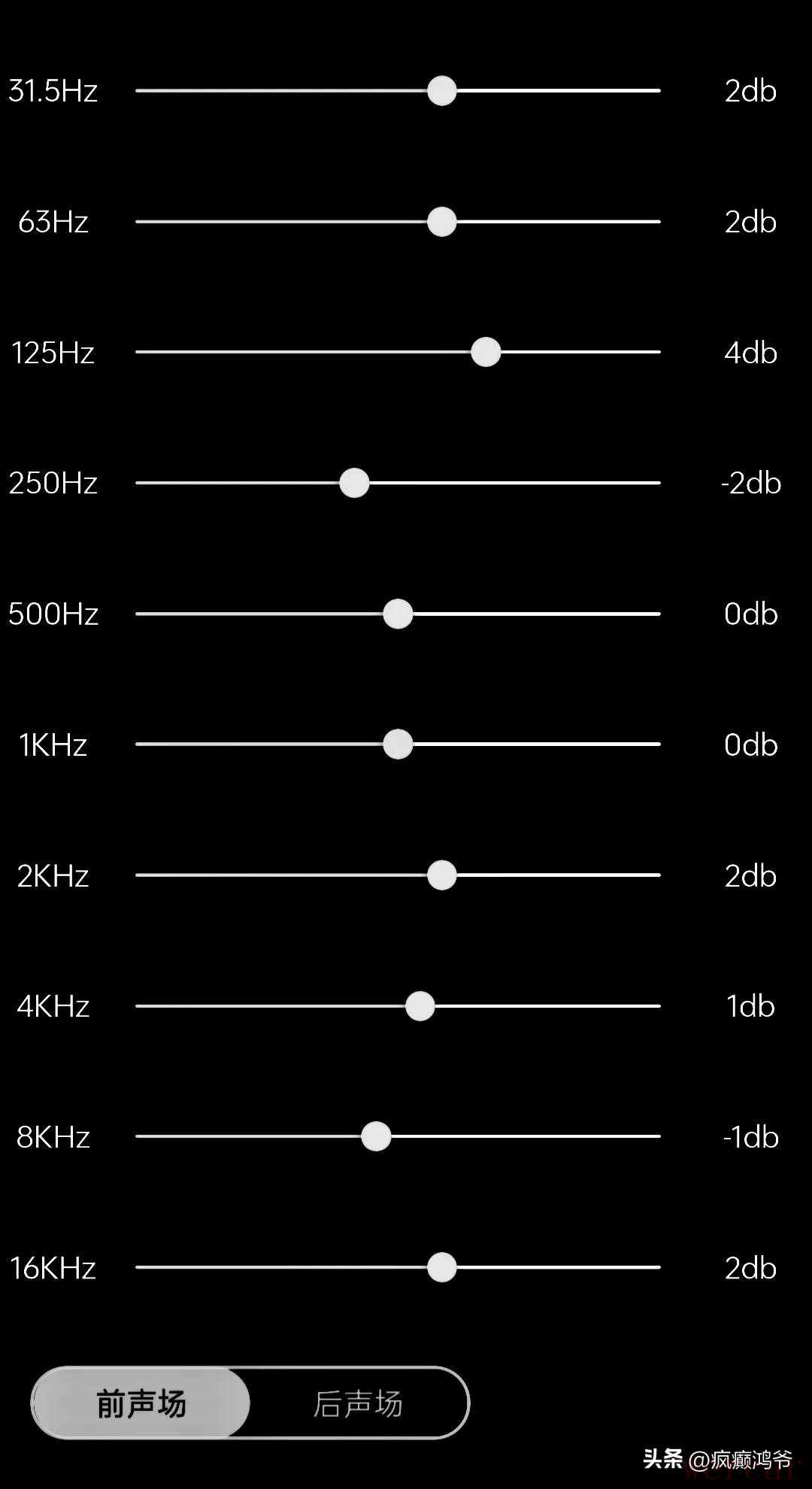Select the 8KHz equalizer slider
This screenshot has height=1489, width=812.
coord(376,1136)
